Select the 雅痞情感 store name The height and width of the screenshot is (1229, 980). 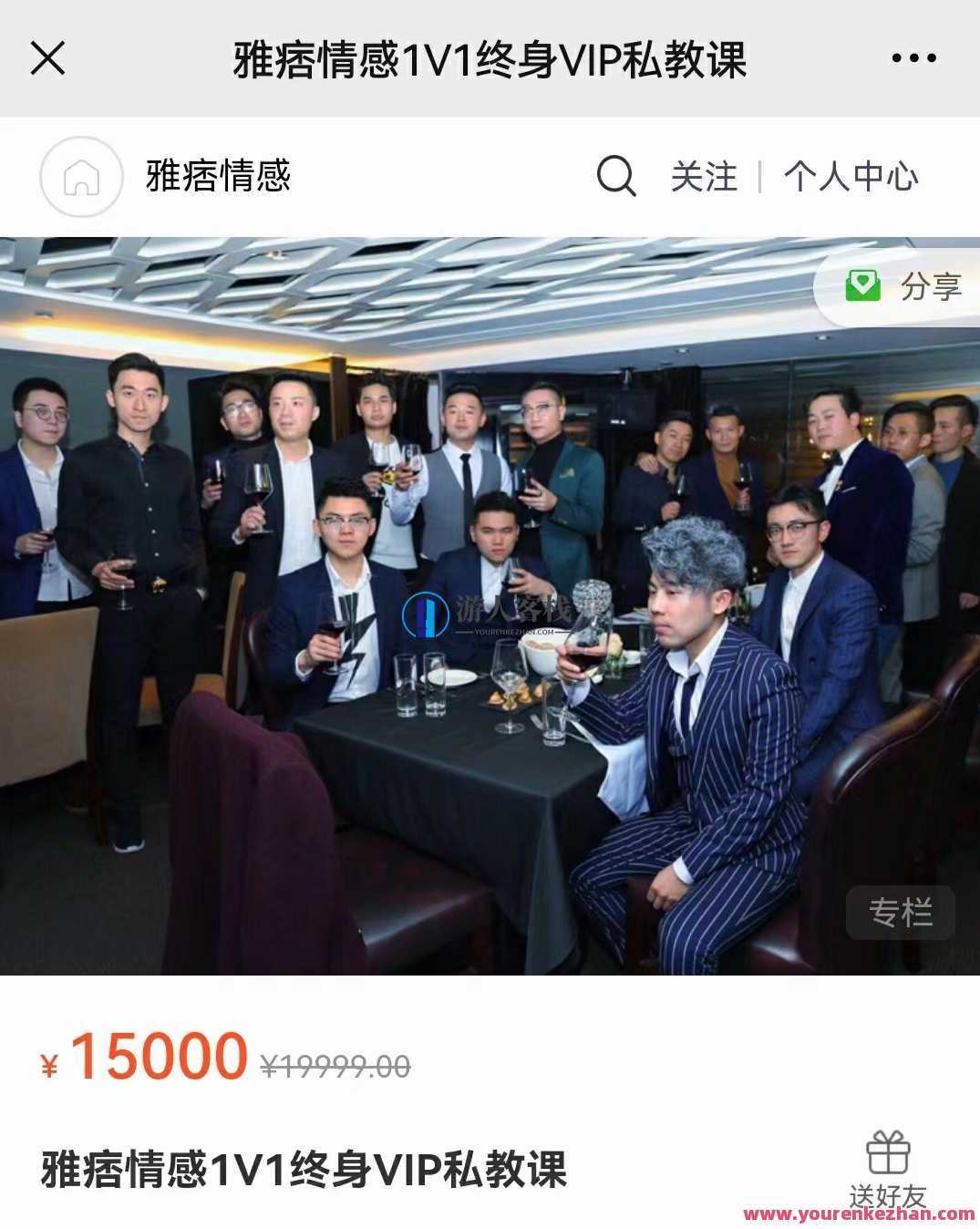click(x=217, y=177)
